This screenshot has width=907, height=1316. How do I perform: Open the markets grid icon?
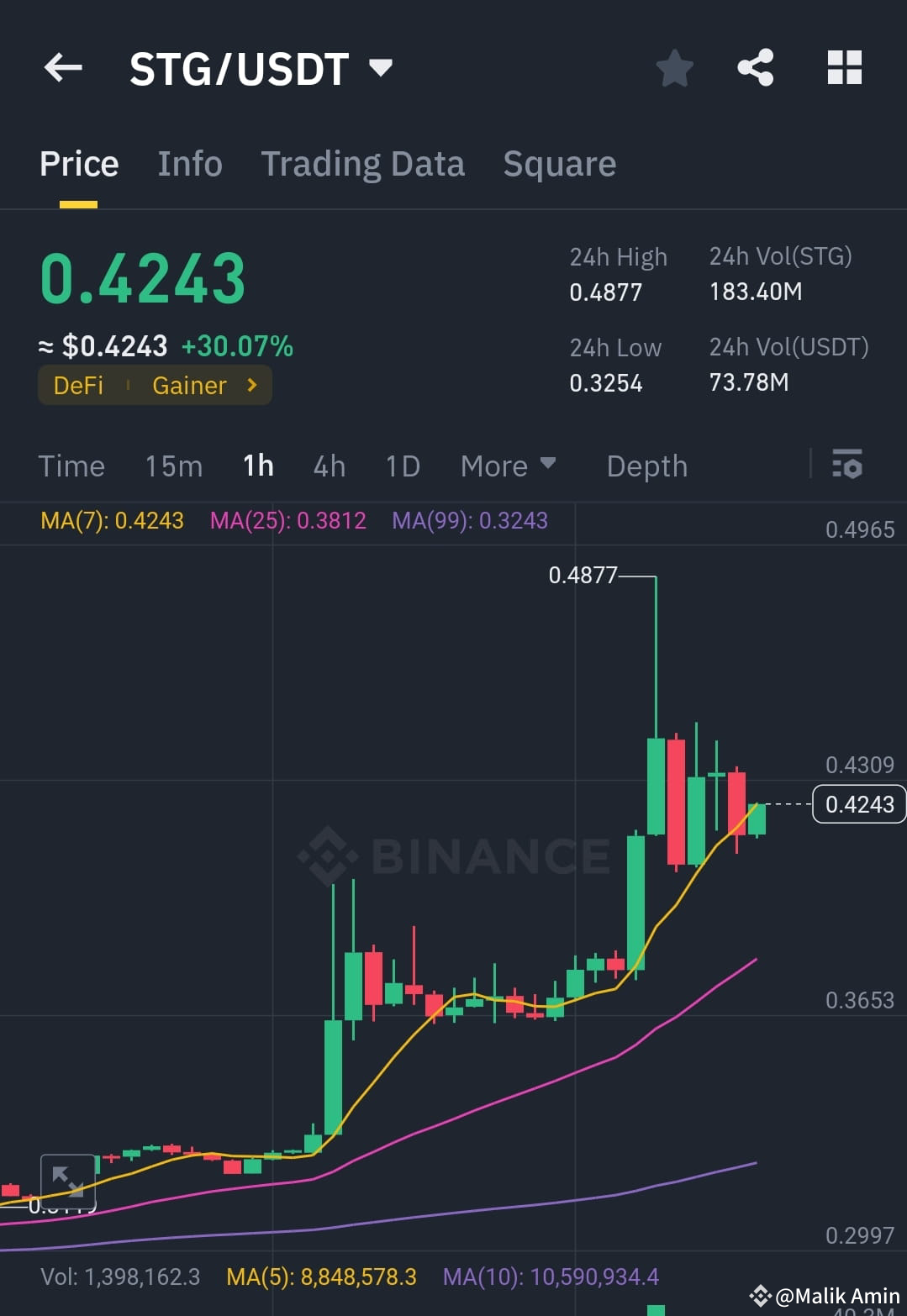(x=843, y=68)
